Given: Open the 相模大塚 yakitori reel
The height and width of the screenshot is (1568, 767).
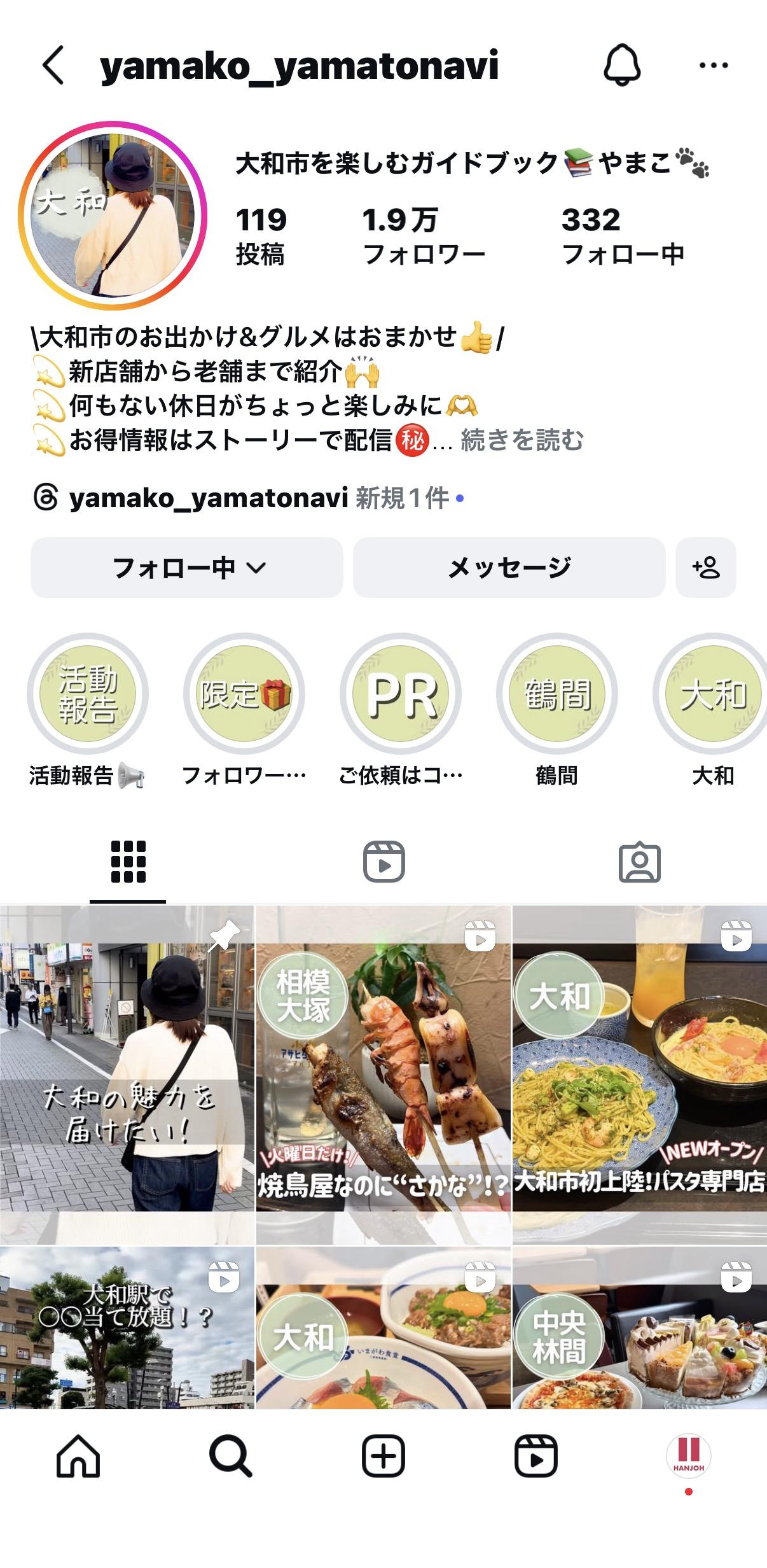Looking at the screenshot, I should coord(383,1075).
